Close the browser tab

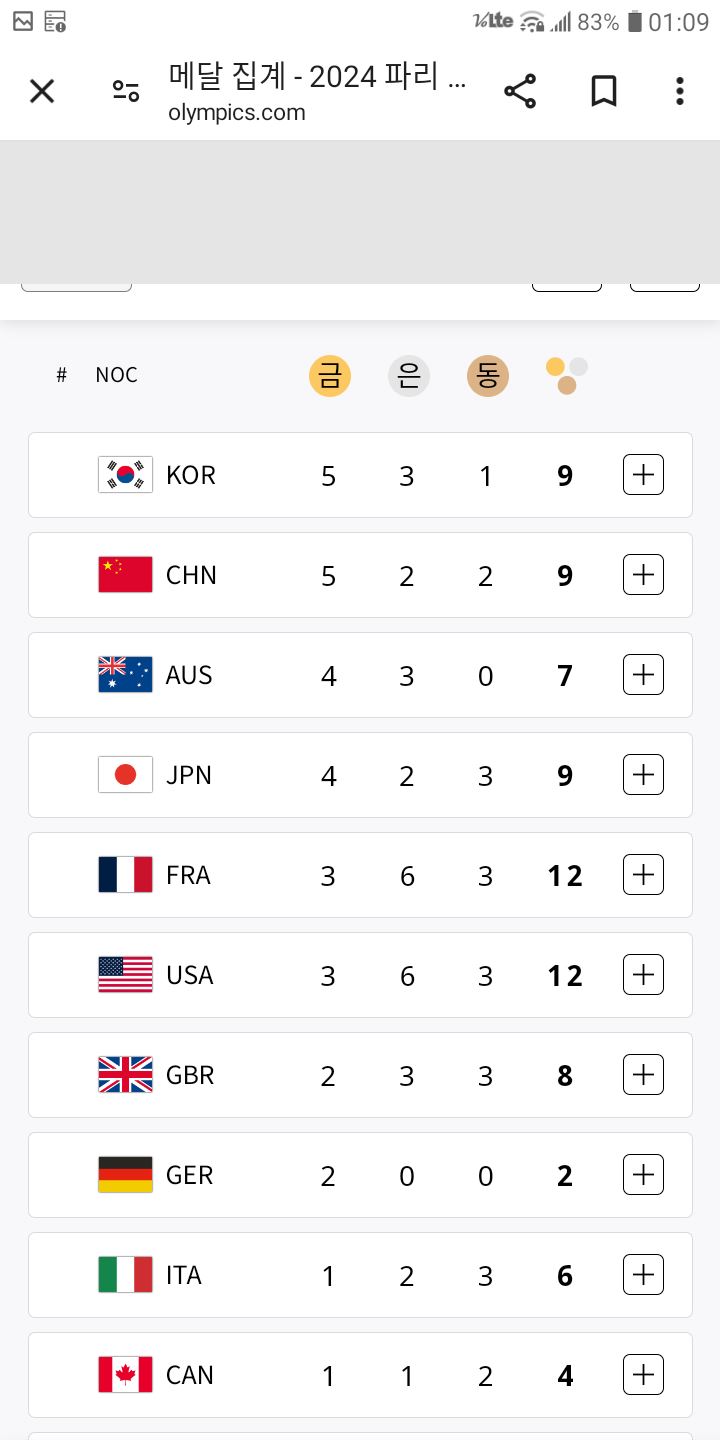(x=42, y=92)
